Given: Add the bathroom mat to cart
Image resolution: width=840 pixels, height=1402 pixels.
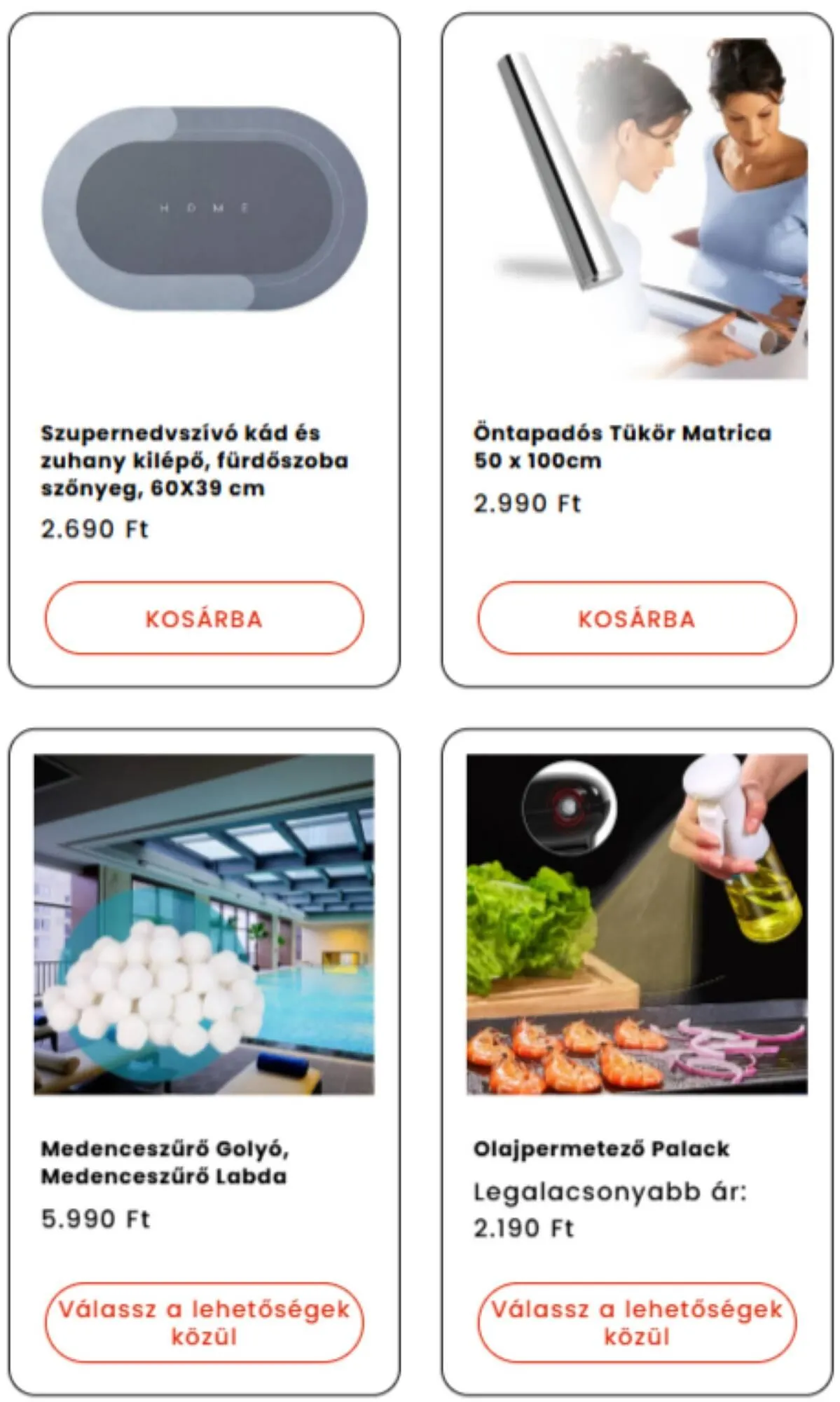Looking at the screenshot, I should (x=204, y=618).
